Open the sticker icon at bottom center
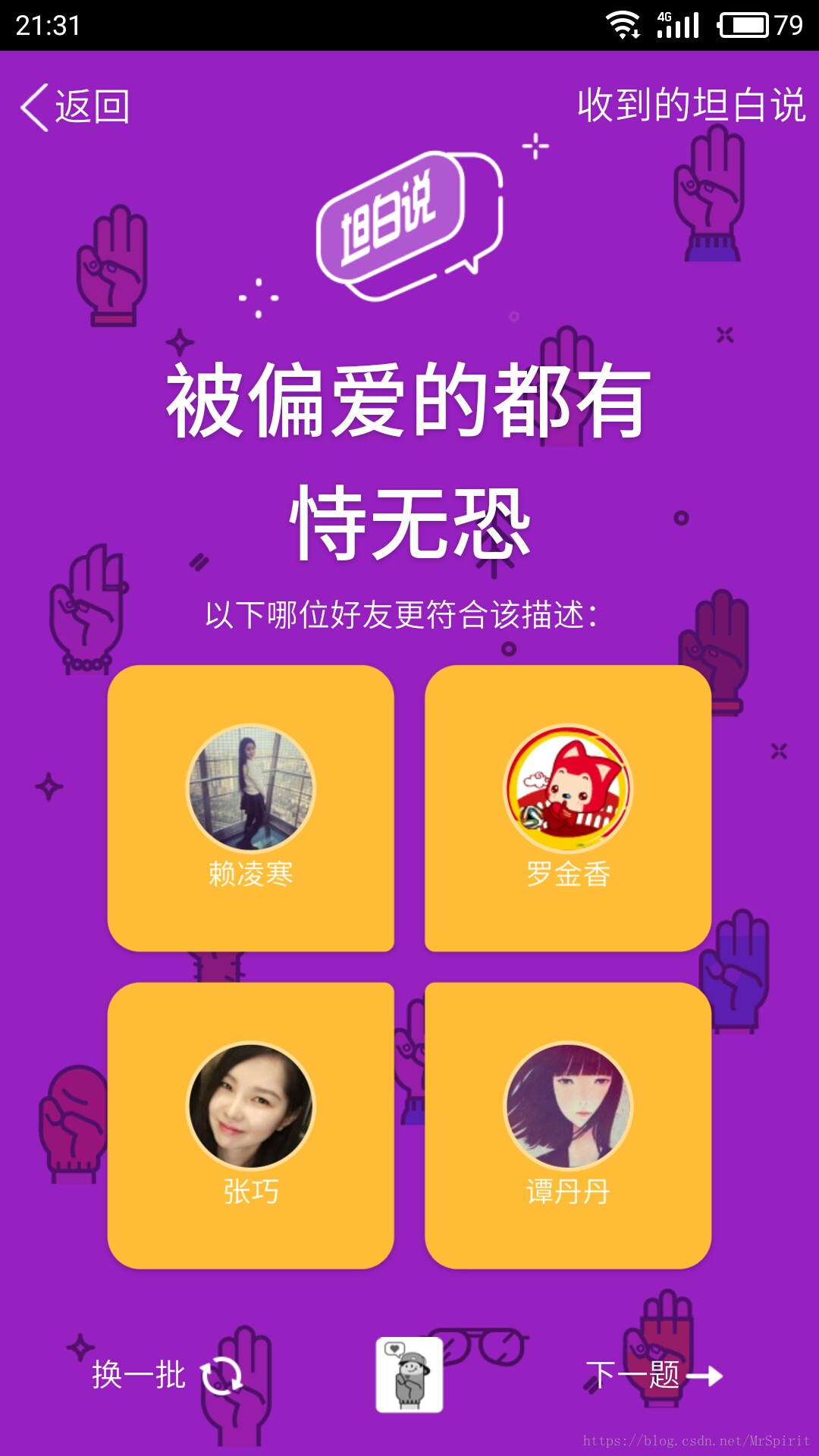Viewport: 819px width, 1456px height. (409, 1374)
